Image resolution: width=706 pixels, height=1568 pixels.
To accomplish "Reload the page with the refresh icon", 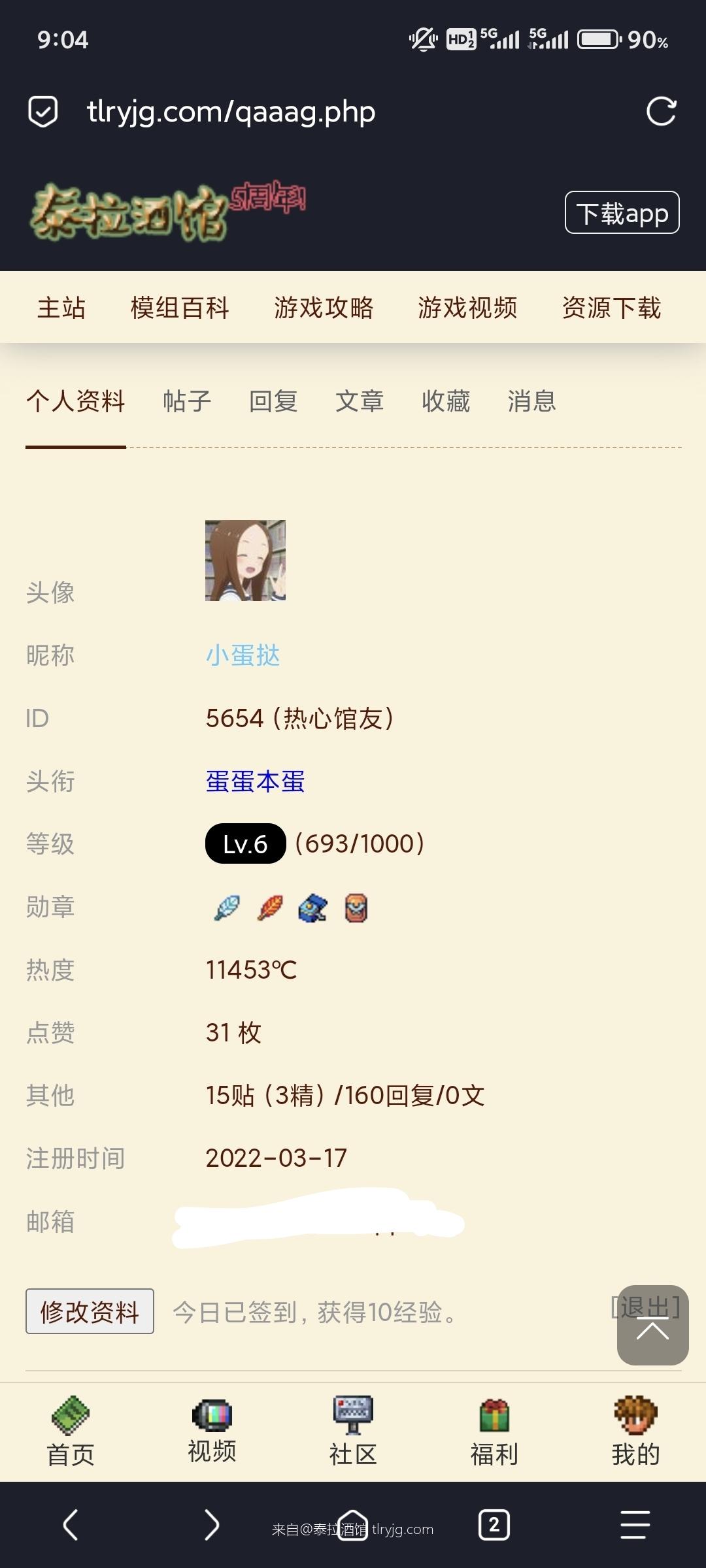I will pos(661,111).
